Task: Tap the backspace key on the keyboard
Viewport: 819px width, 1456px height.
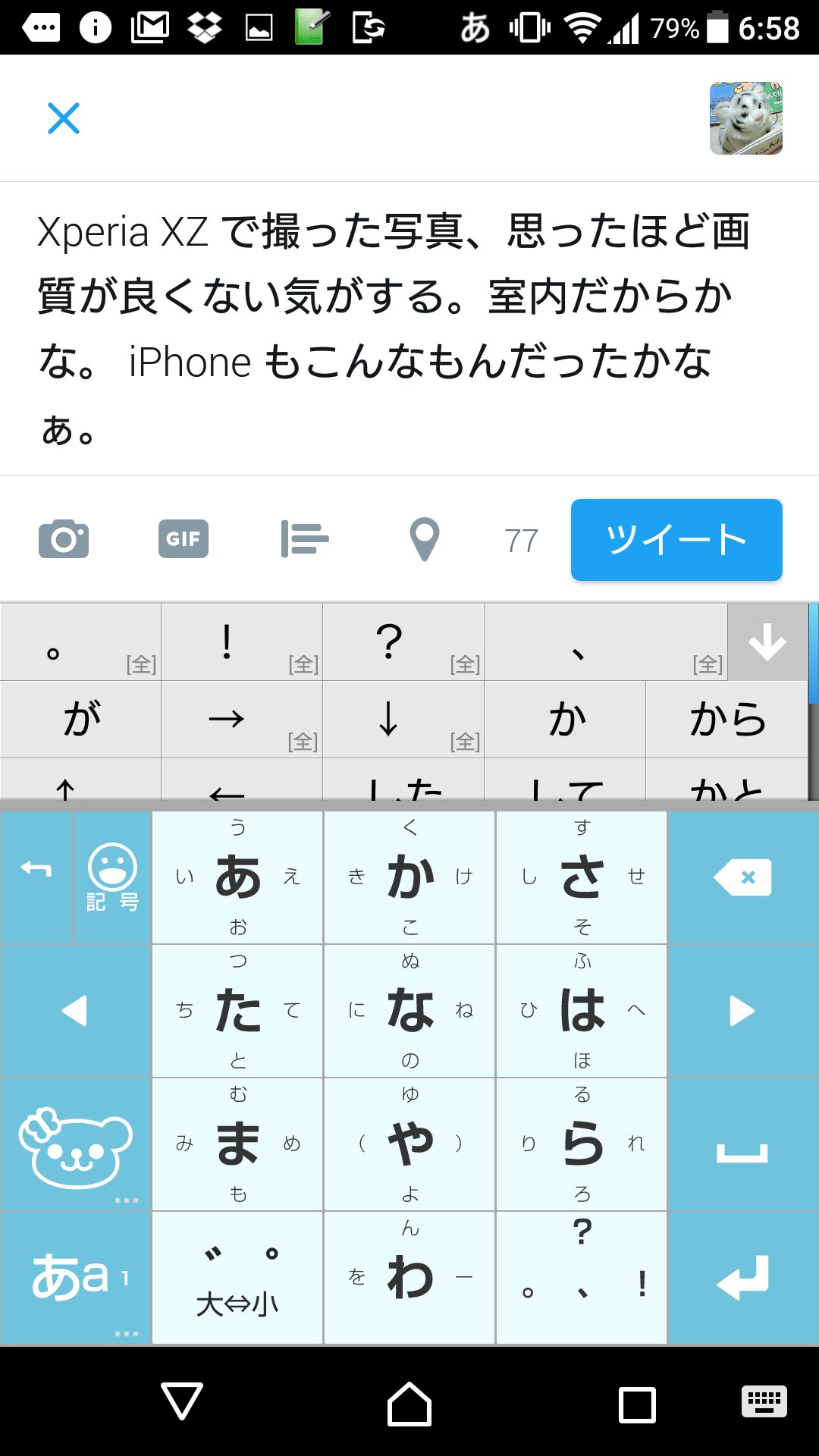Action: tap(742, 877)
